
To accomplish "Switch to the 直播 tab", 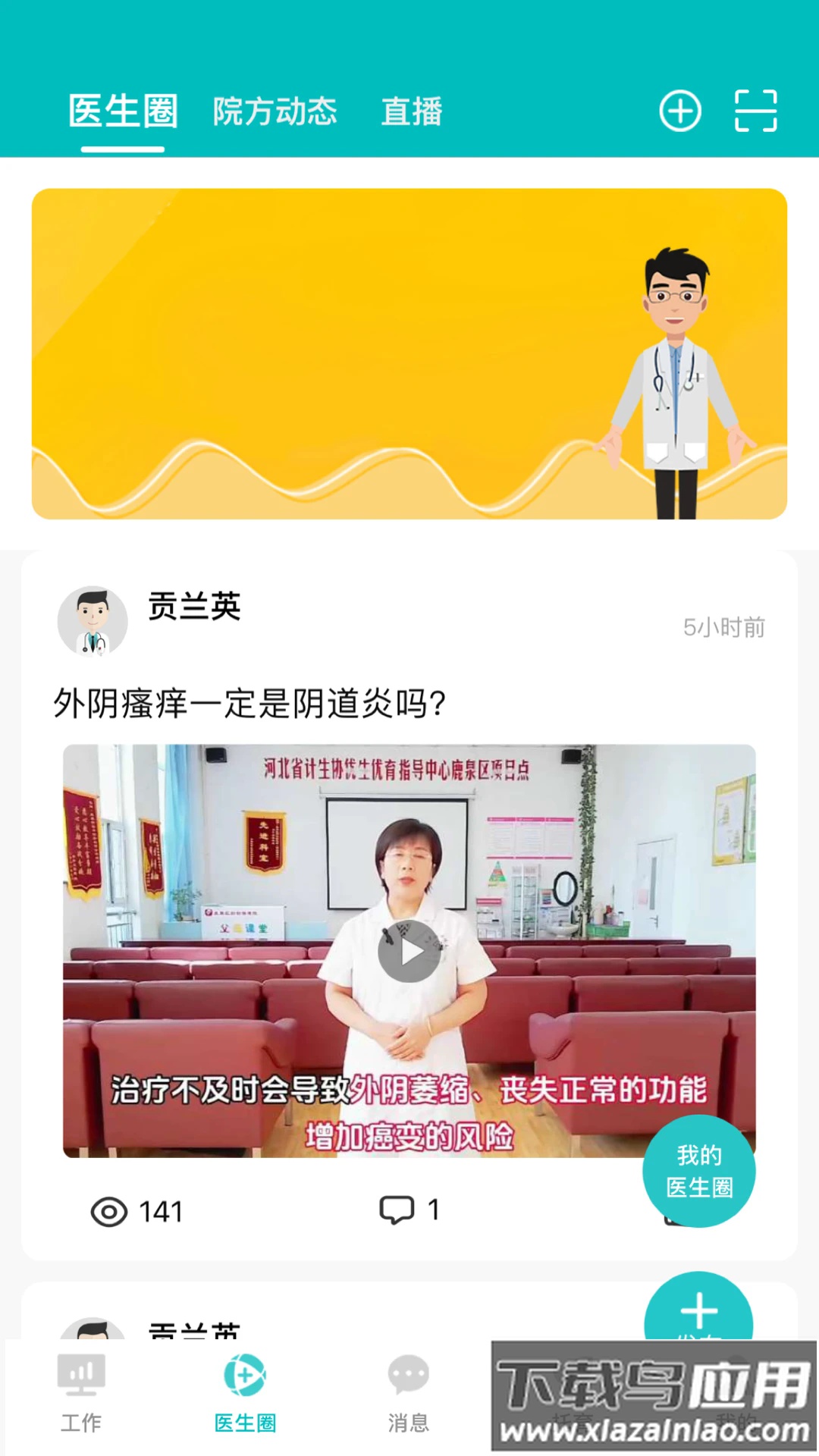I will (412, 111).
